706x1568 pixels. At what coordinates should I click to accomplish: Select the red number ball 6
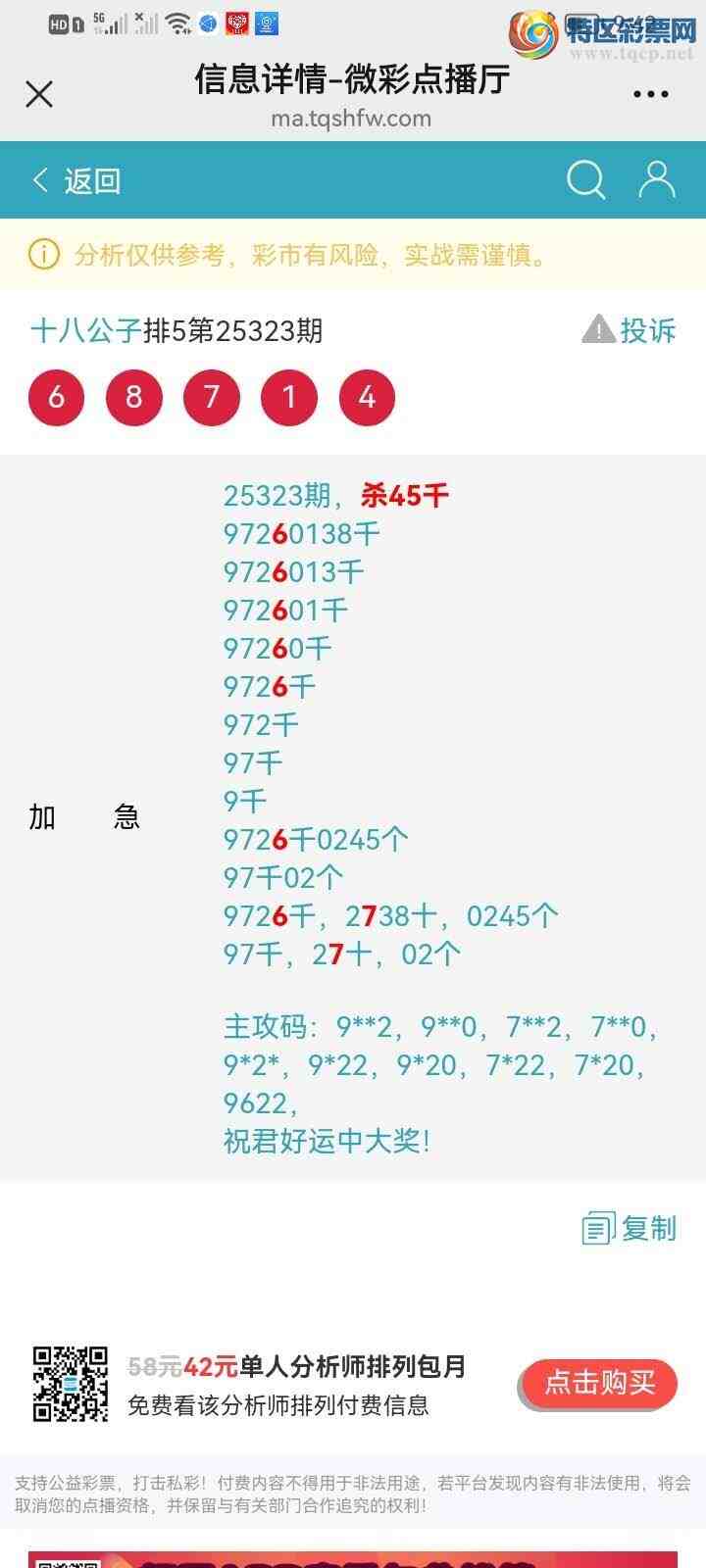(57, 397)
